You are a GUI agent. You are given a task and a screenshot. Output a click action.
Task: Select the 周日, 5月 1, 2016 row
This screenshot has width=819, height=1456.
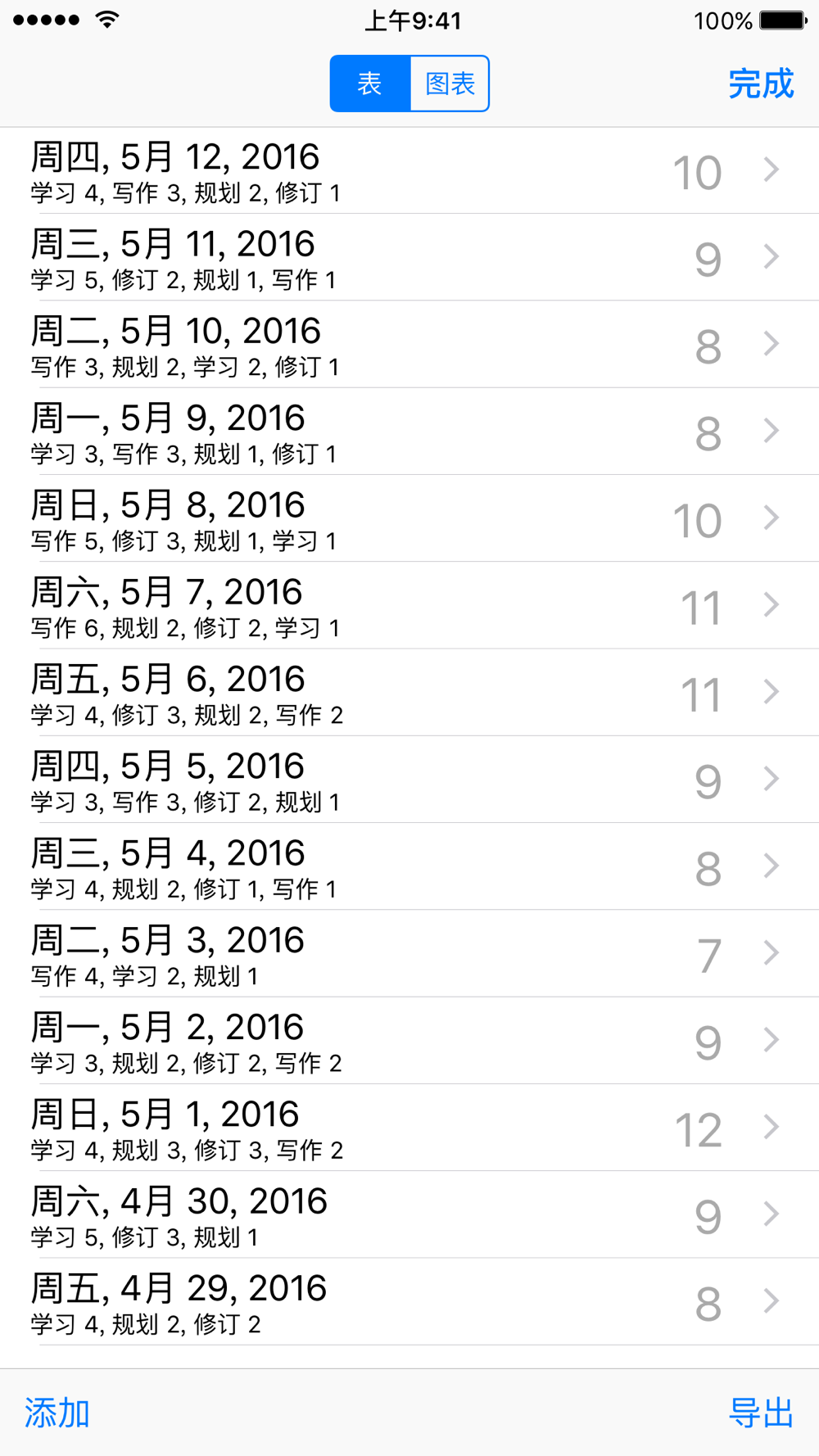[409, 1128]
